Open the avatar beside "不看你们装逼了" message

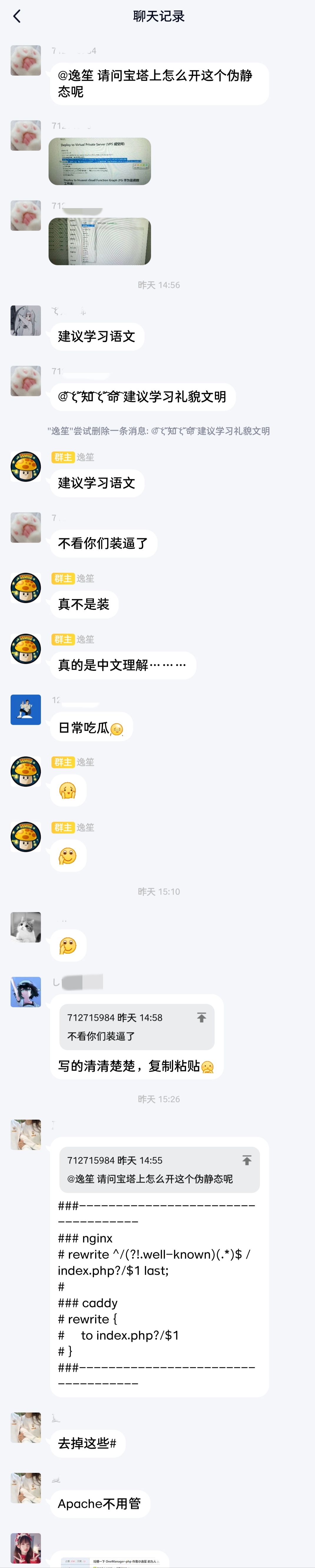[26, 527]
